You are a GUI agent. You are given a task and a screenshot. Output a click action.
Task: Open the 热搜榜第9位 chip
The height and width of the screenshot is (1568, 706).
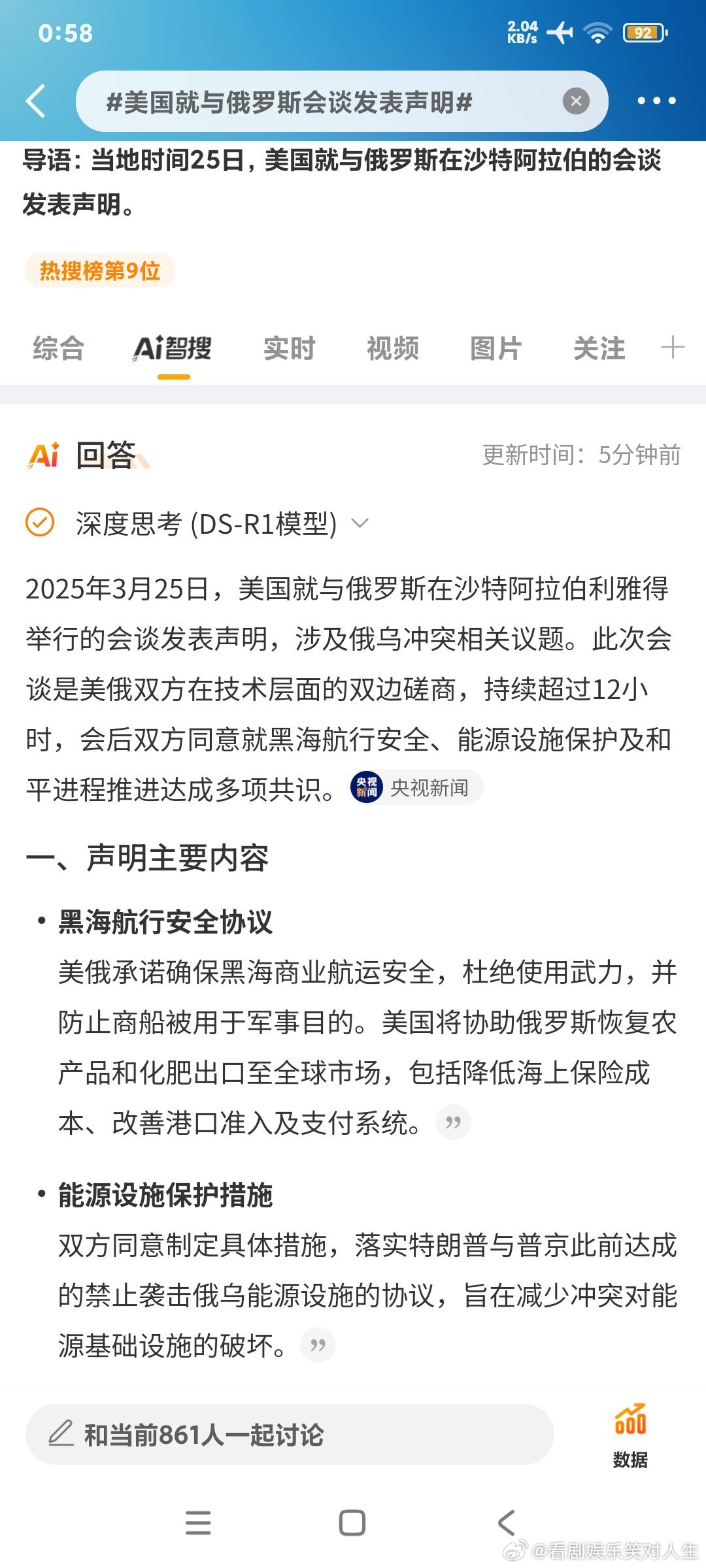click(x=99, y=270)
